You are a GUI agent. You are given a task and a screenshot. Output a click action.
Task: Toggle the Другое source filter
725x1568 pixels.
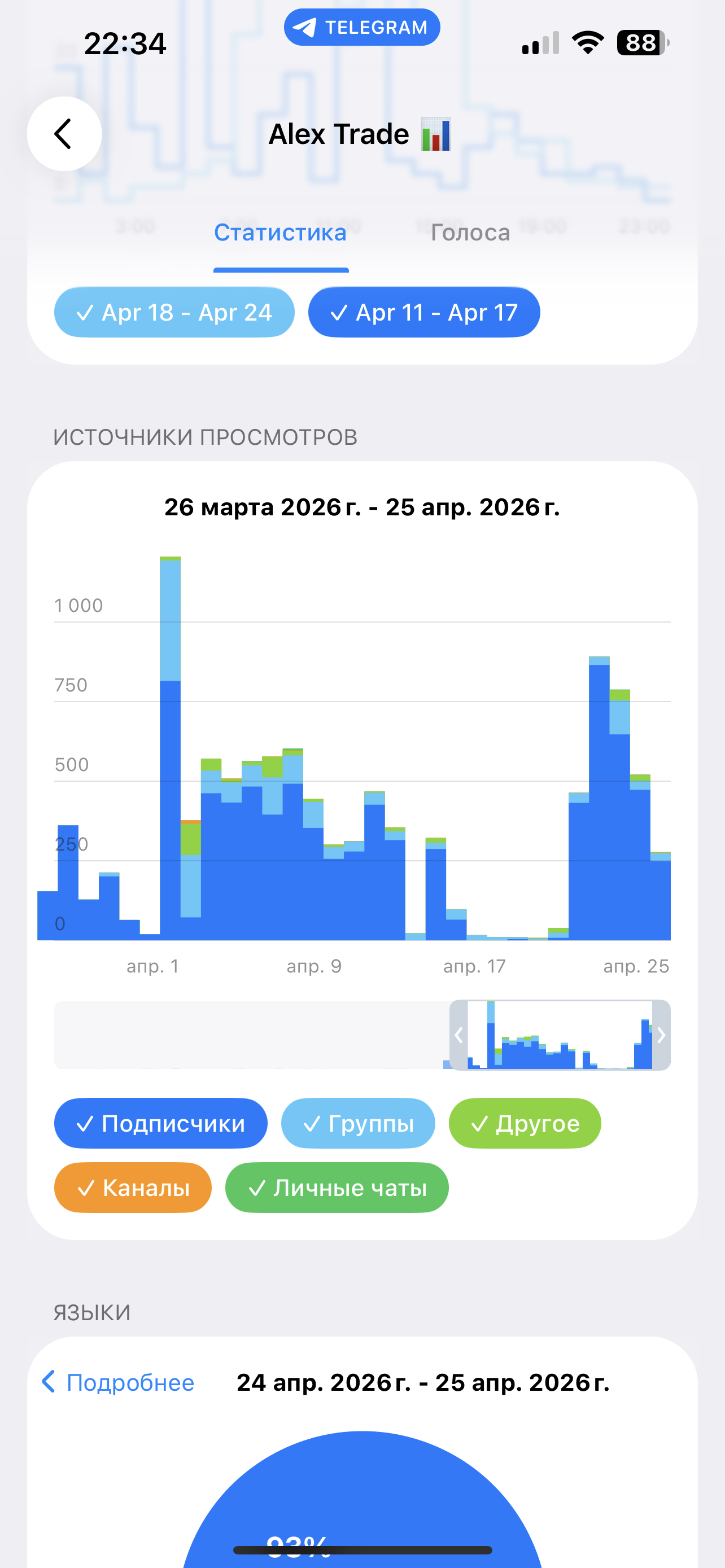(525, 1123)
